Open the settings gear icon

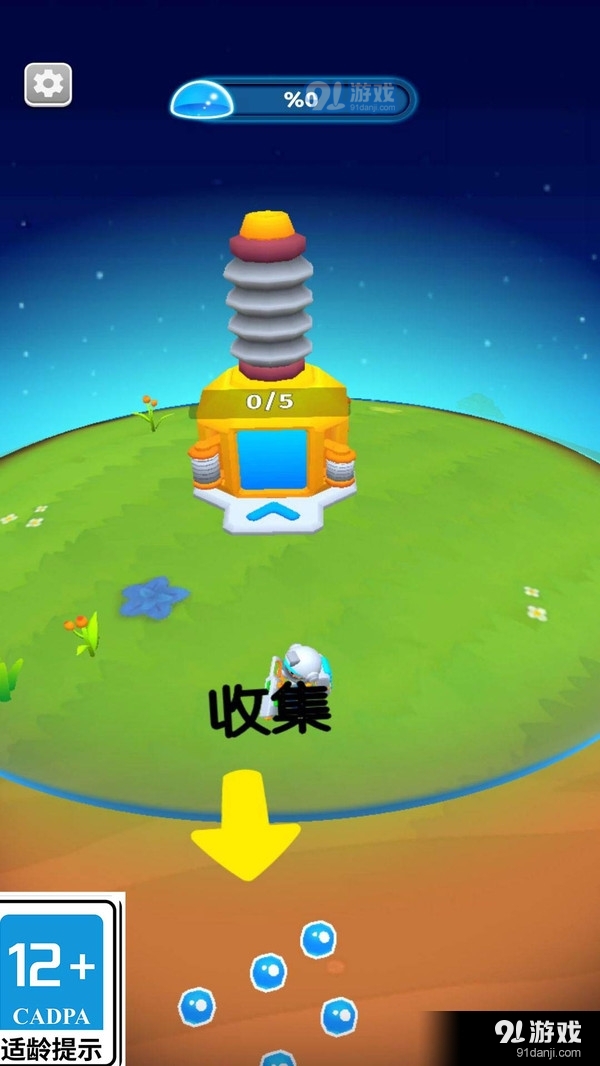point(48,84)
